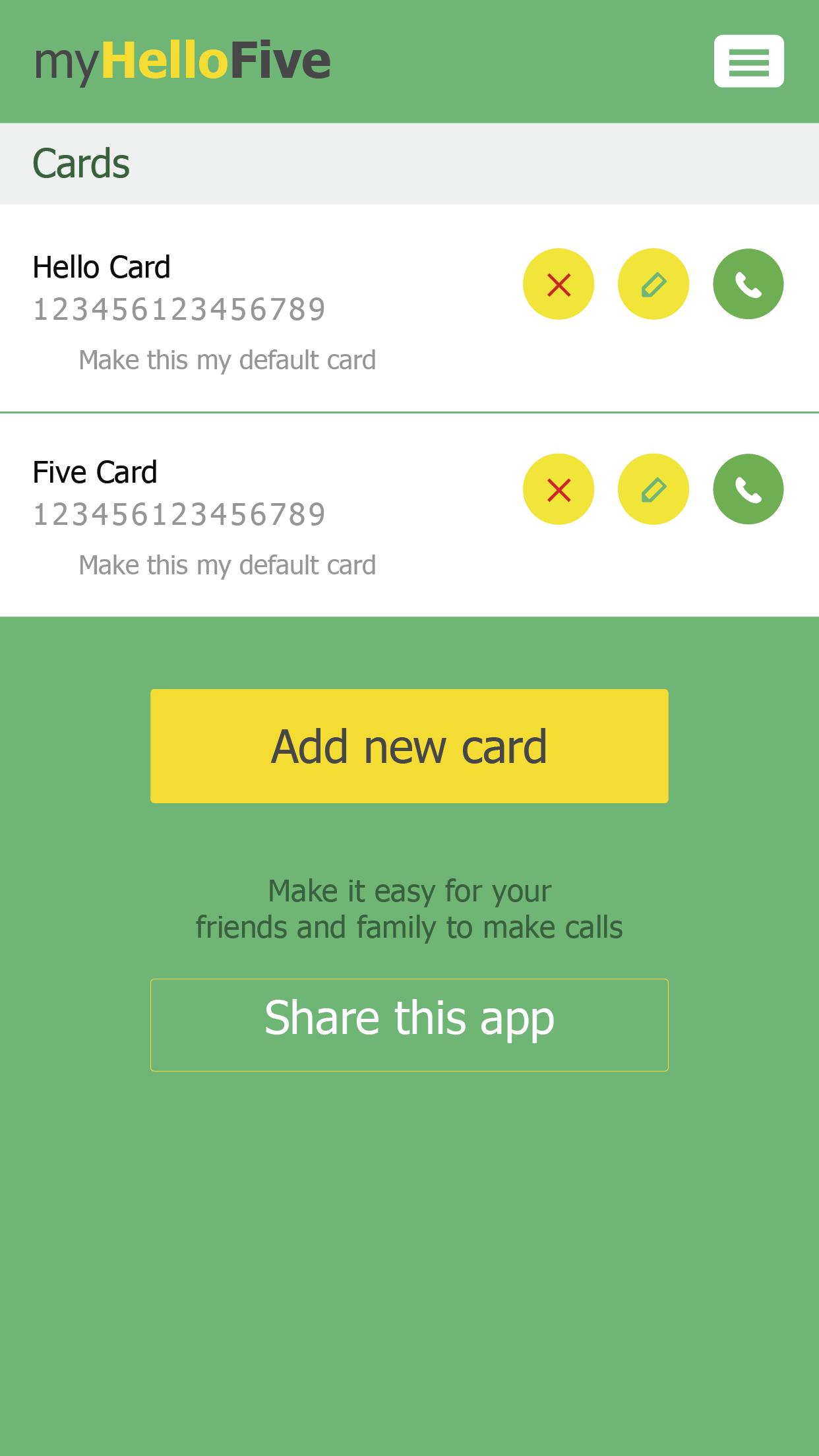Edit the Five Card
This screenshot has width=819, height=1456.
click(x=653, y=489)
